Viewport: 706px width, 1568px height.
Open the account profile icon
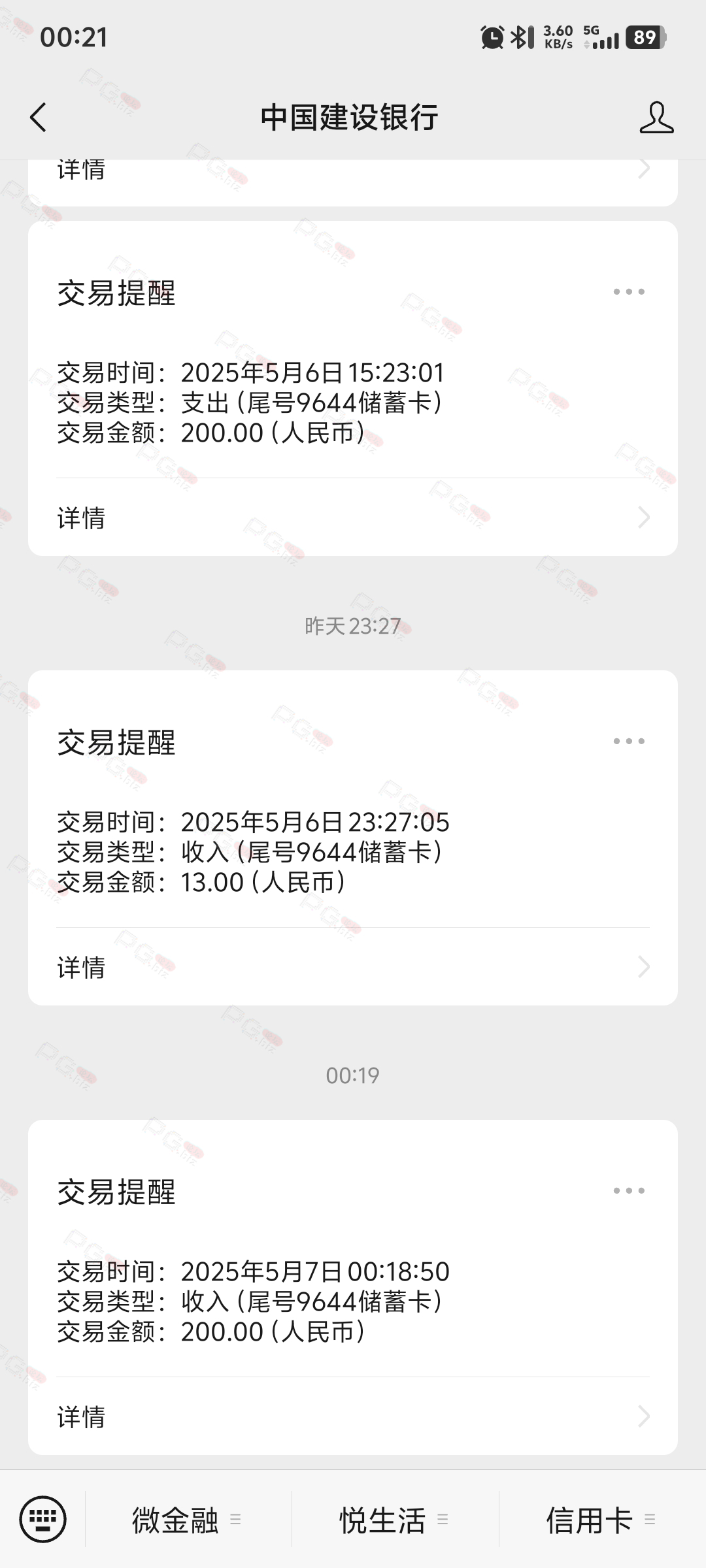click(x=656, y=118)
